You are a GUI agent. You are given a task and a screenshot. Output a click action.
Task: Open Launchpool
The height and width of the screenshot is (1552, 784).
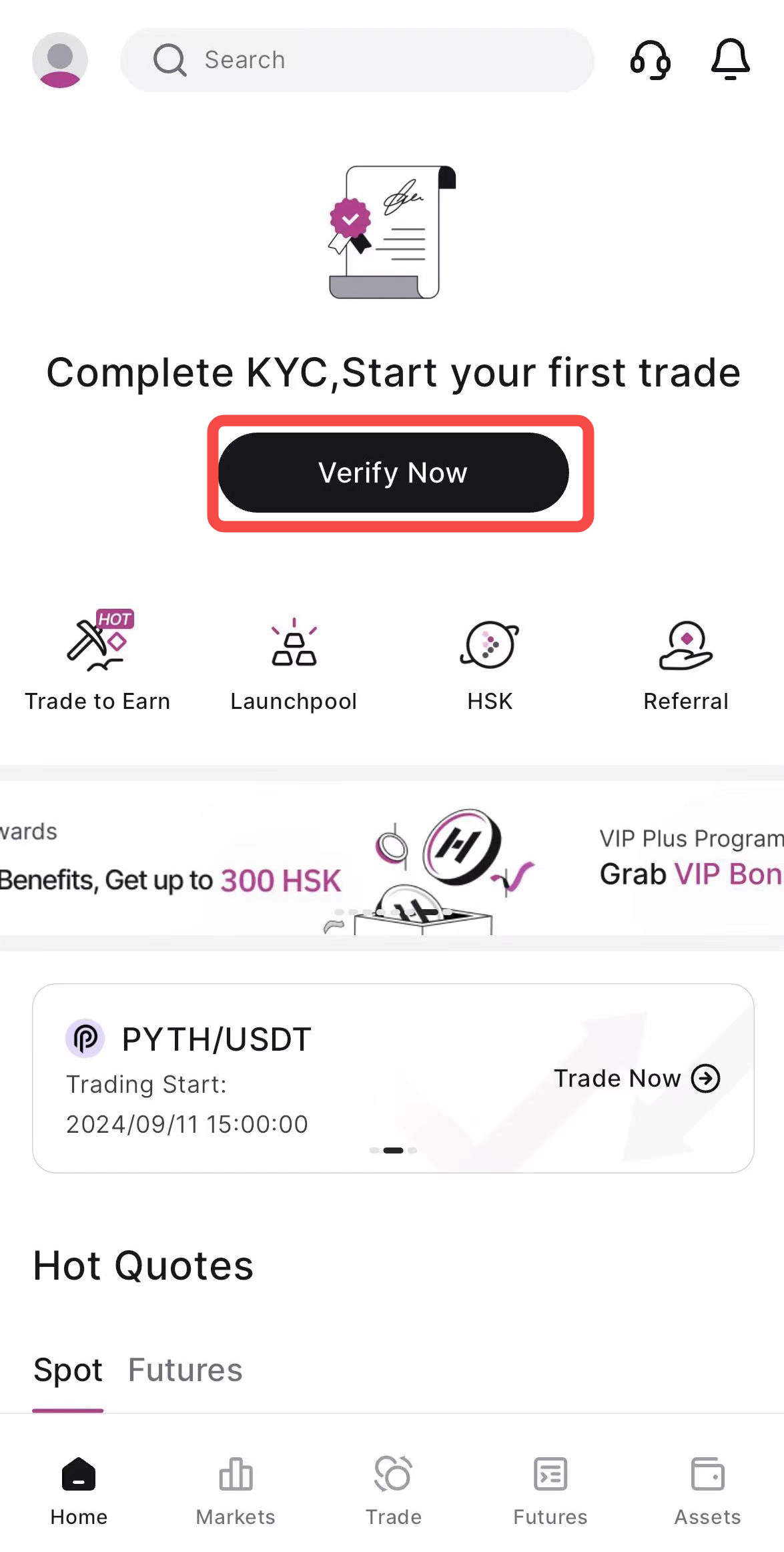coord(294,661)
